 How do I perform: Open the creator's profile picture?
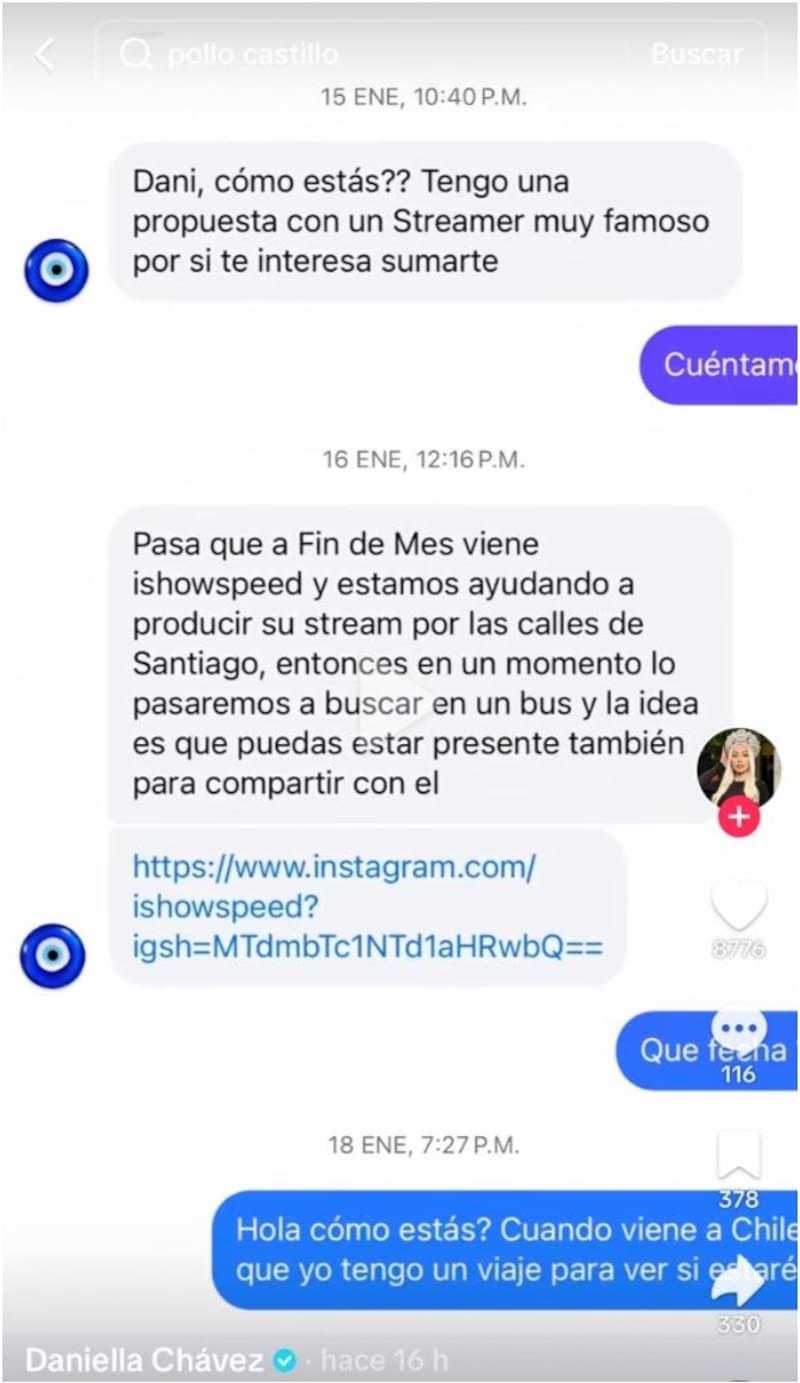click(x=738, y=767)
